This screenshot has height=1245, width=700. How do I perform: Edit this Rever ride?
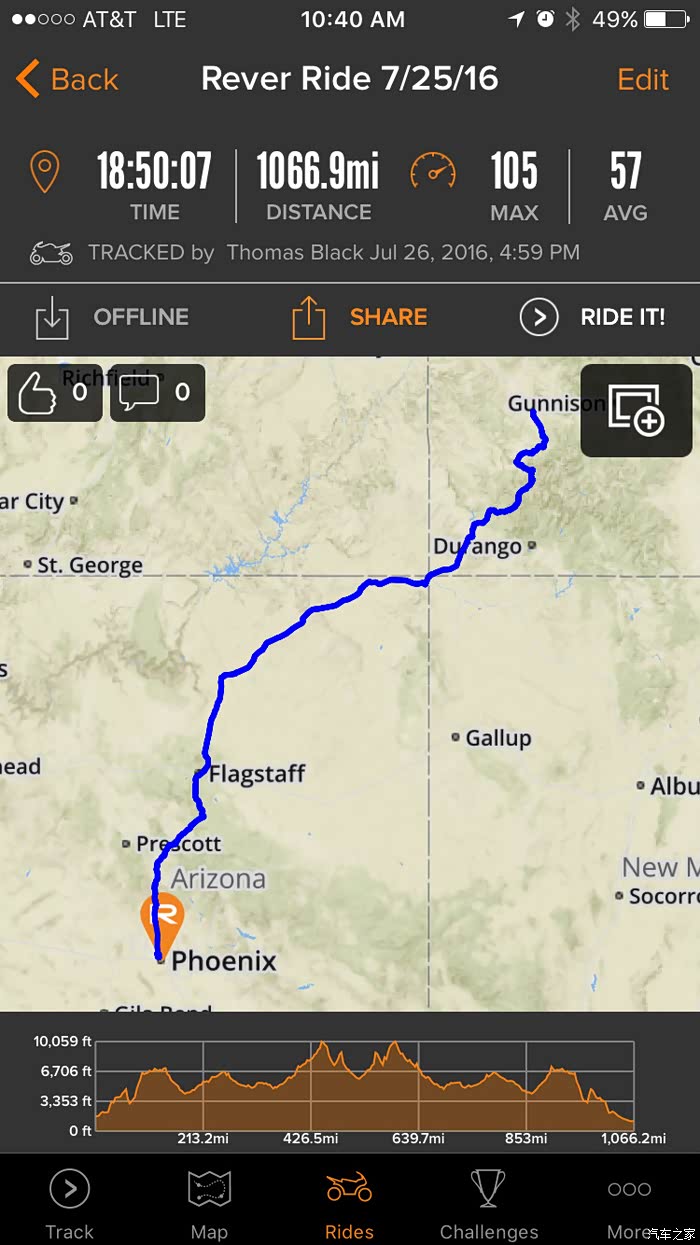(x=643, y=79)
